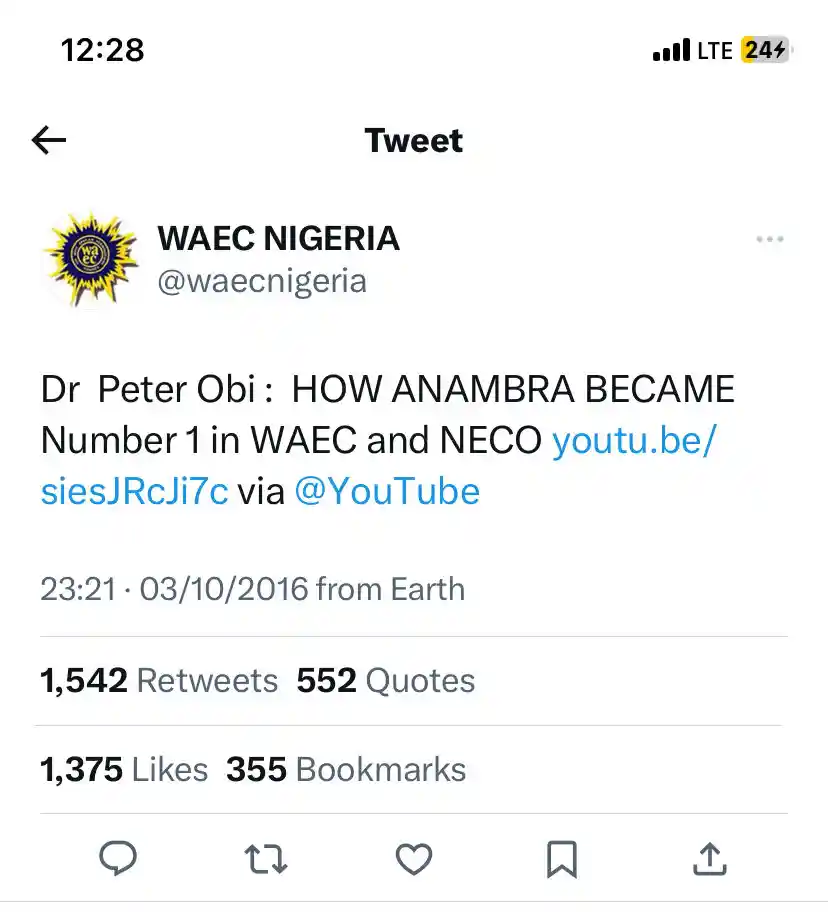Follow the youtu.be/siesJRcJi7c video link
The height and width of the screenshot is (913, 828).
pos(634,442)
